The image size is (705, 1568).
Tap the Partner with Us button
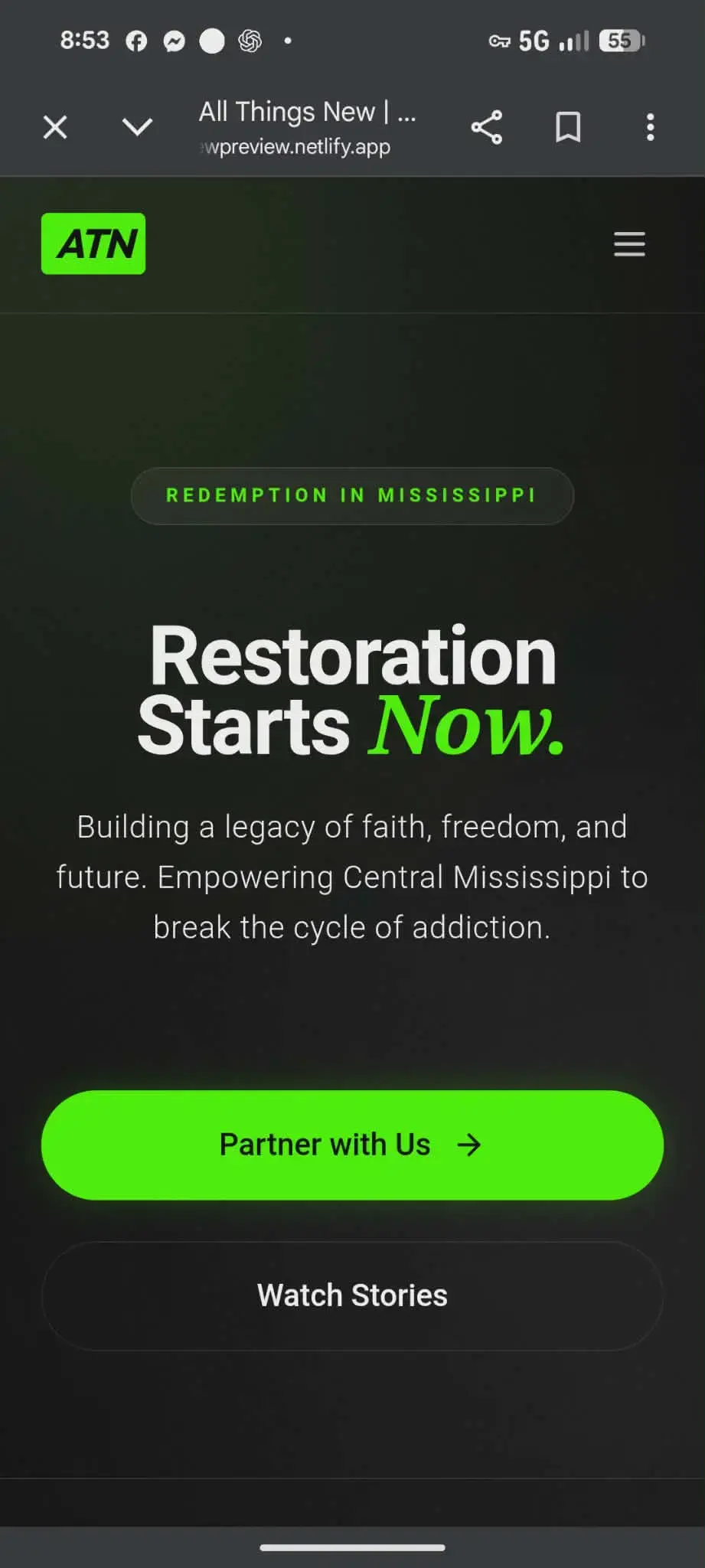click(x=352, y=1144)
